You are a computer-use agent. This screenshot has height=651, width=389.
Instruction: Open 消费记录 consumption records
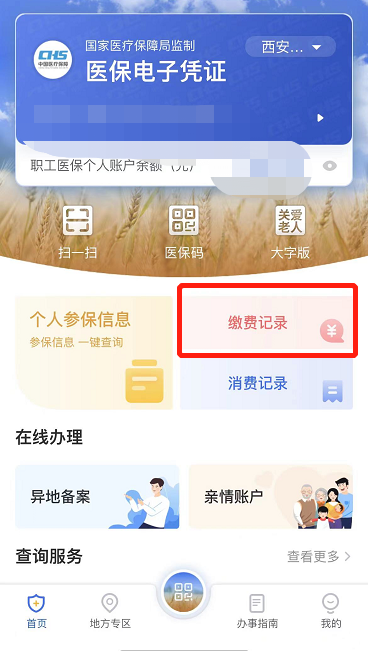click(x=267, y=383)
